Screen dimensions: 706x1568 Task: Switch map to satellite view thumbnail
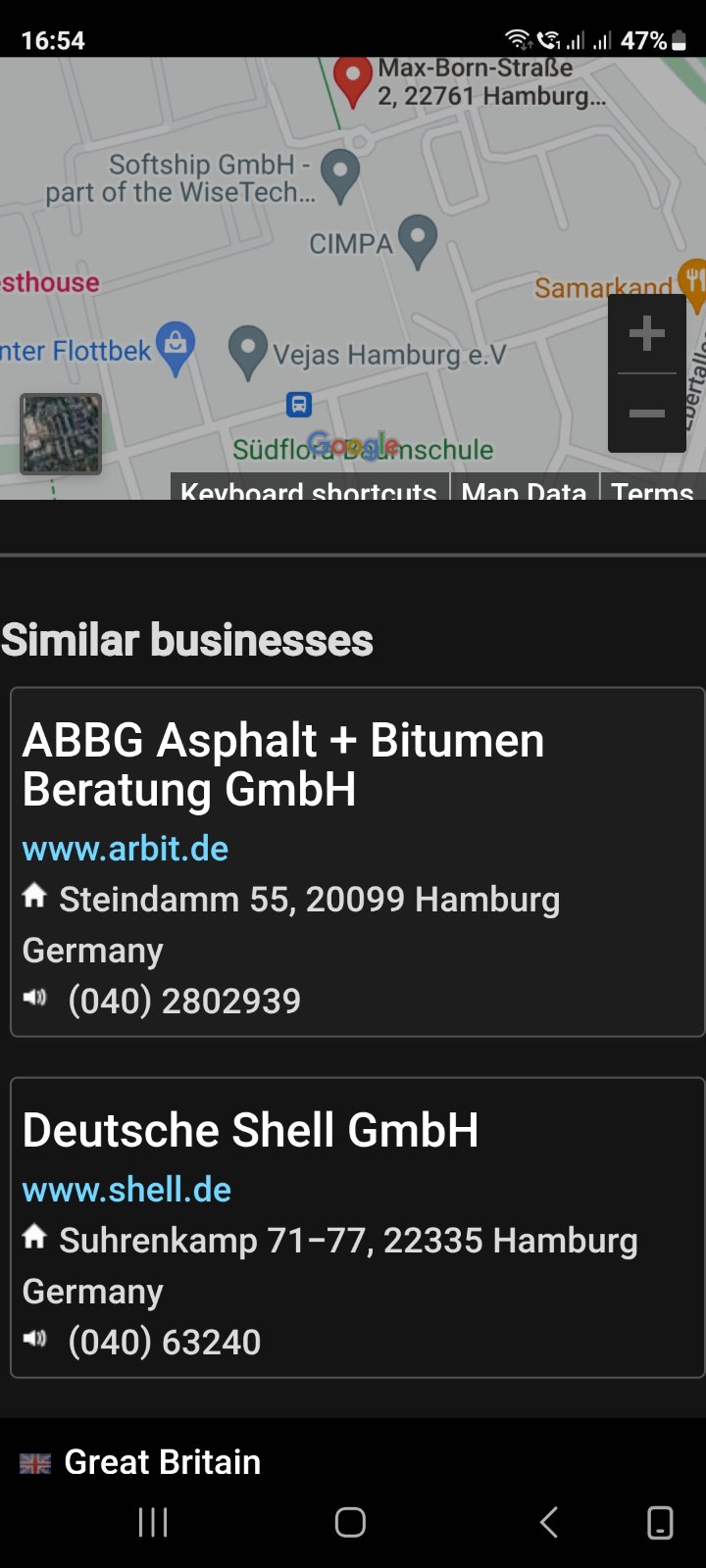(x=61, y=434)
